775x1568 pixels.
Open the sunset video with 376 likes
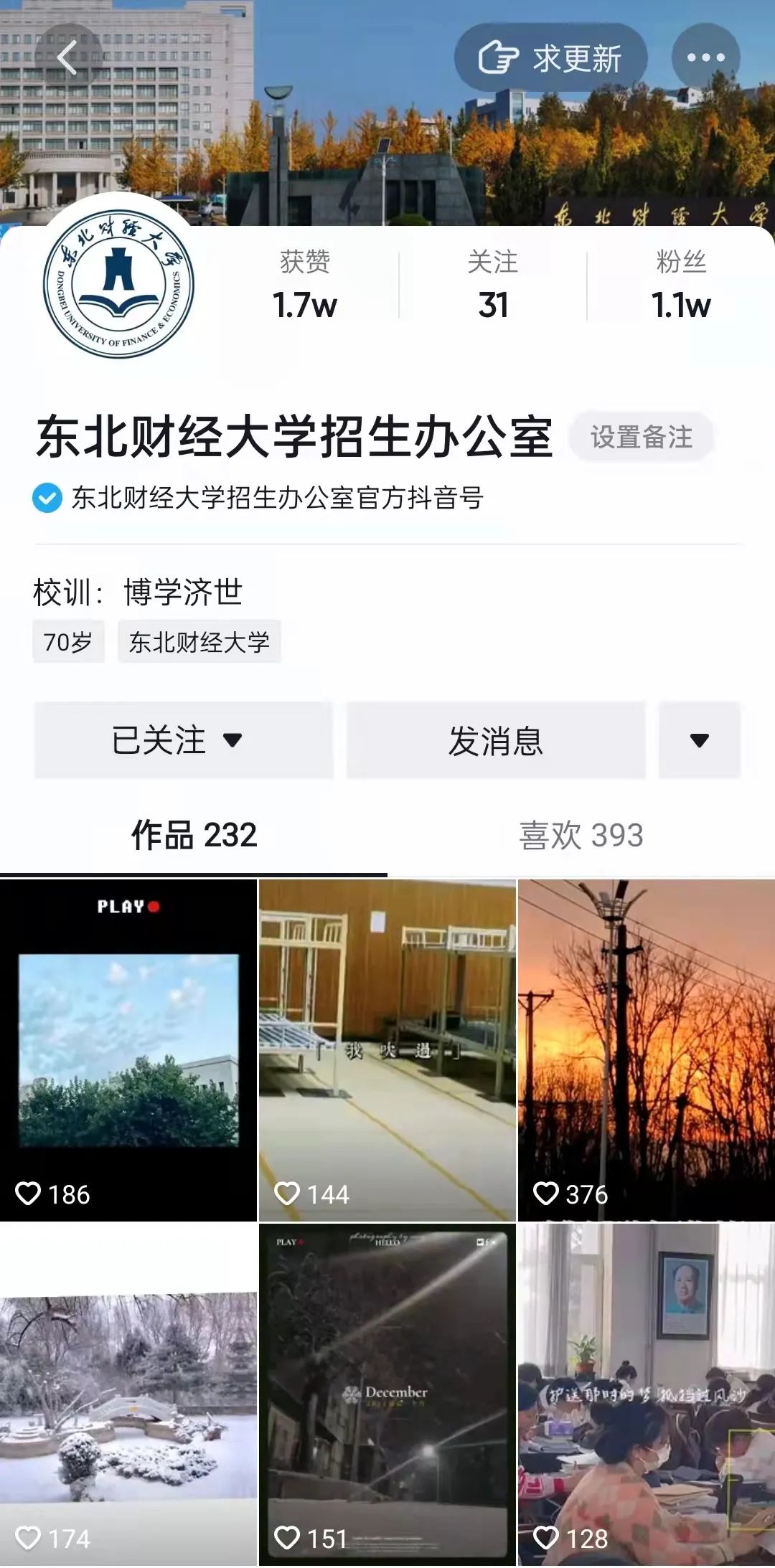click(x=646, y=1050)
